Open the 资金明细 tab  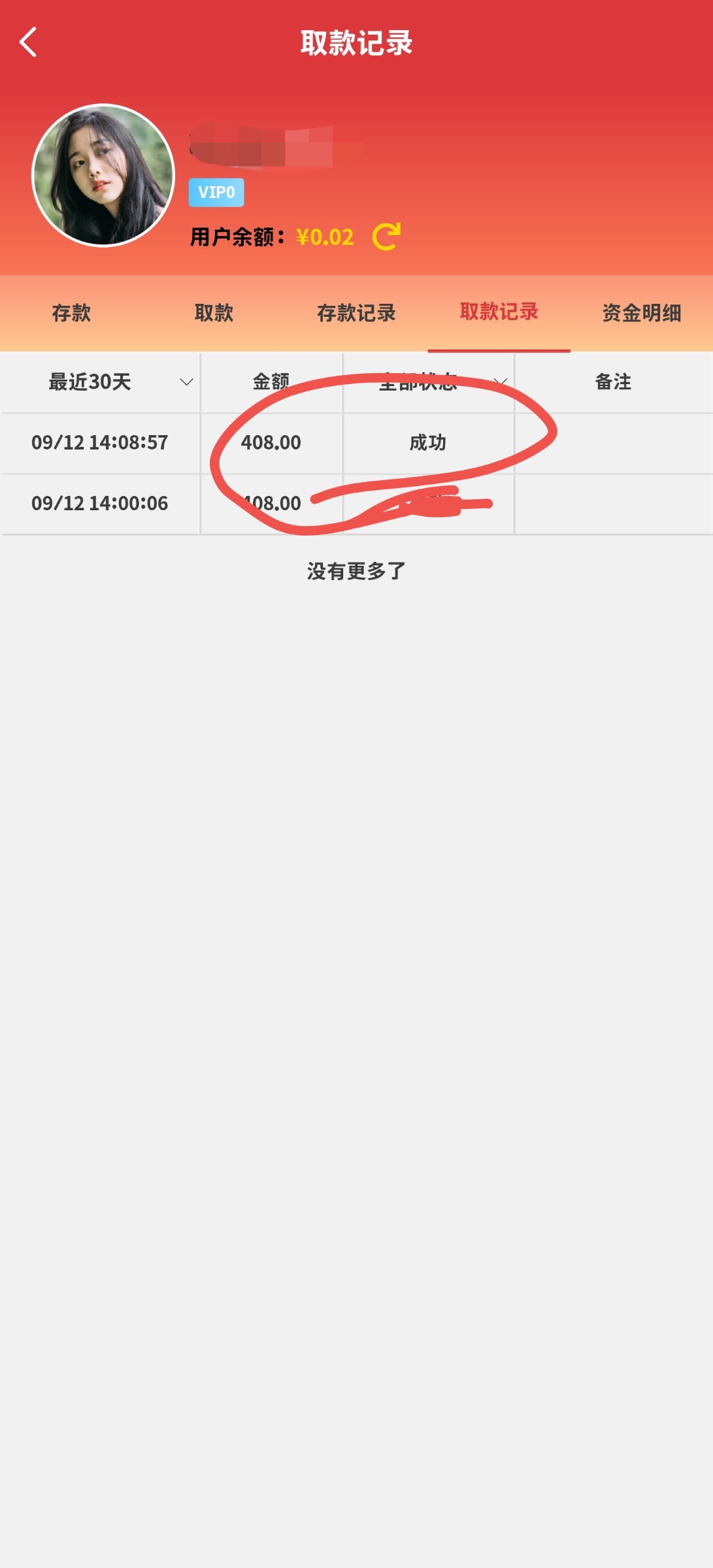pyautogui.click(x=641, y=313)
